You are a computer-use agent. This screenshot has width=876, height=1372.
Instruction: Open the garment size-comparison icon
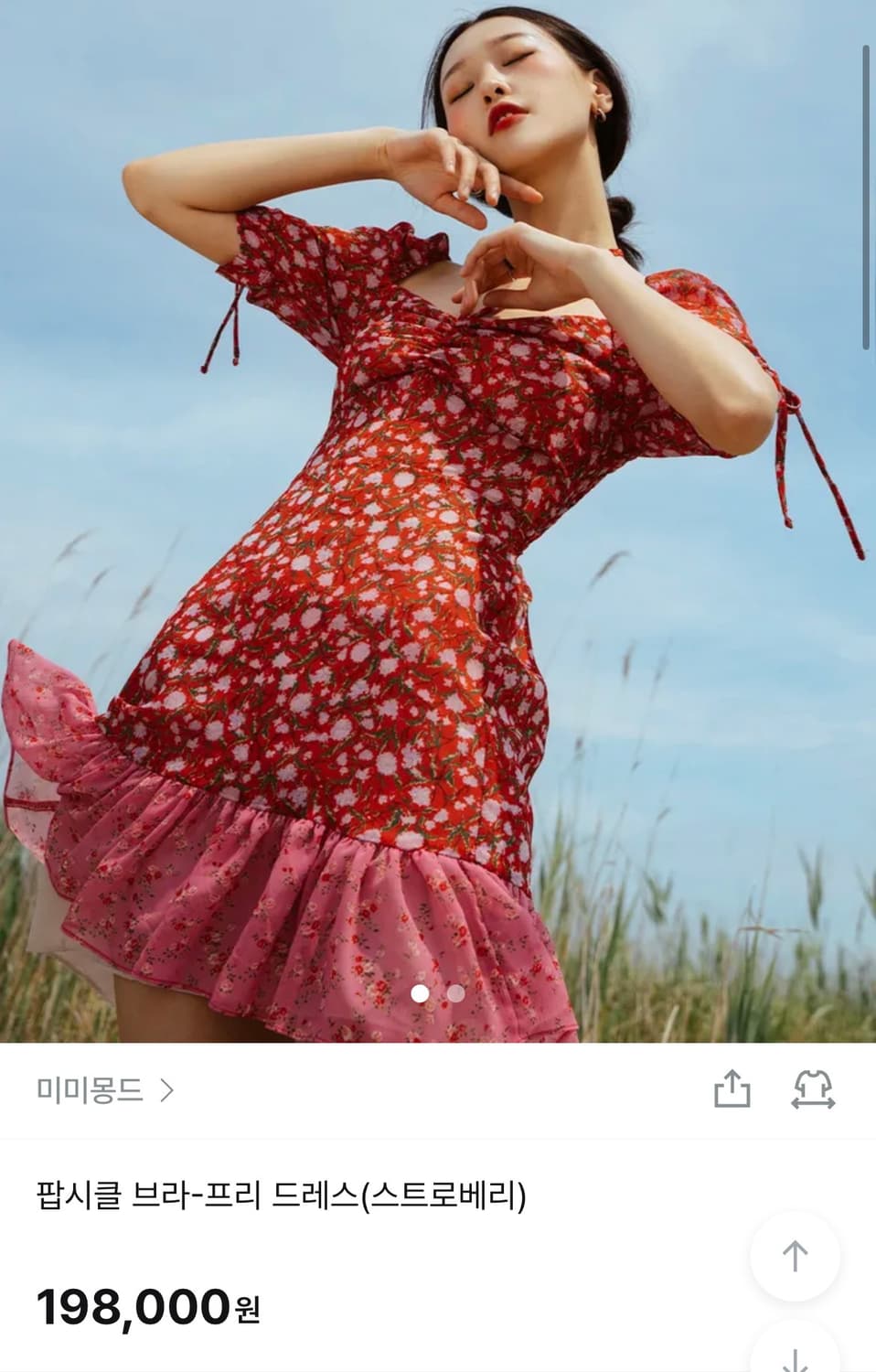click(x=811, y=1088)
